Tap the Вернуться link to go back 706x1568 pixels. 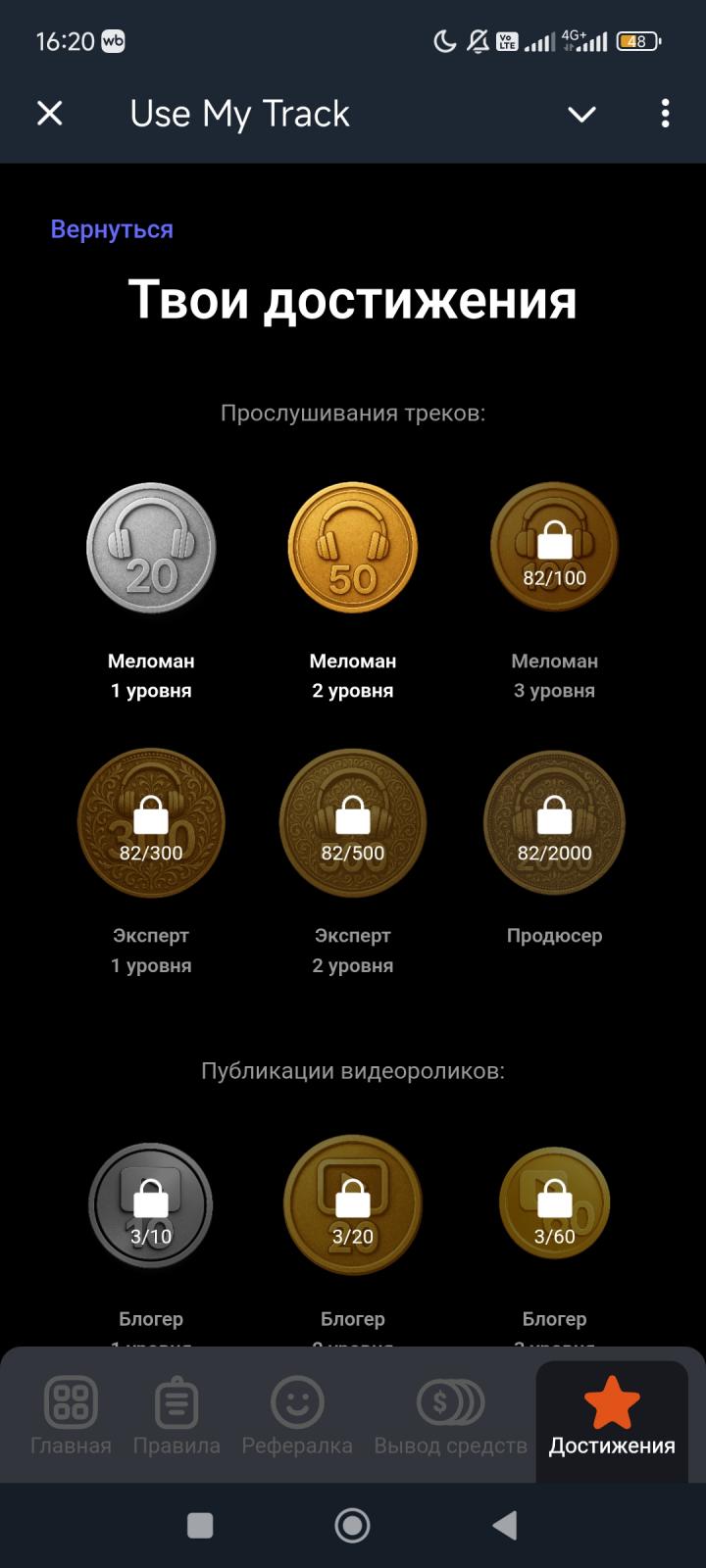click(x=112, y=229)
